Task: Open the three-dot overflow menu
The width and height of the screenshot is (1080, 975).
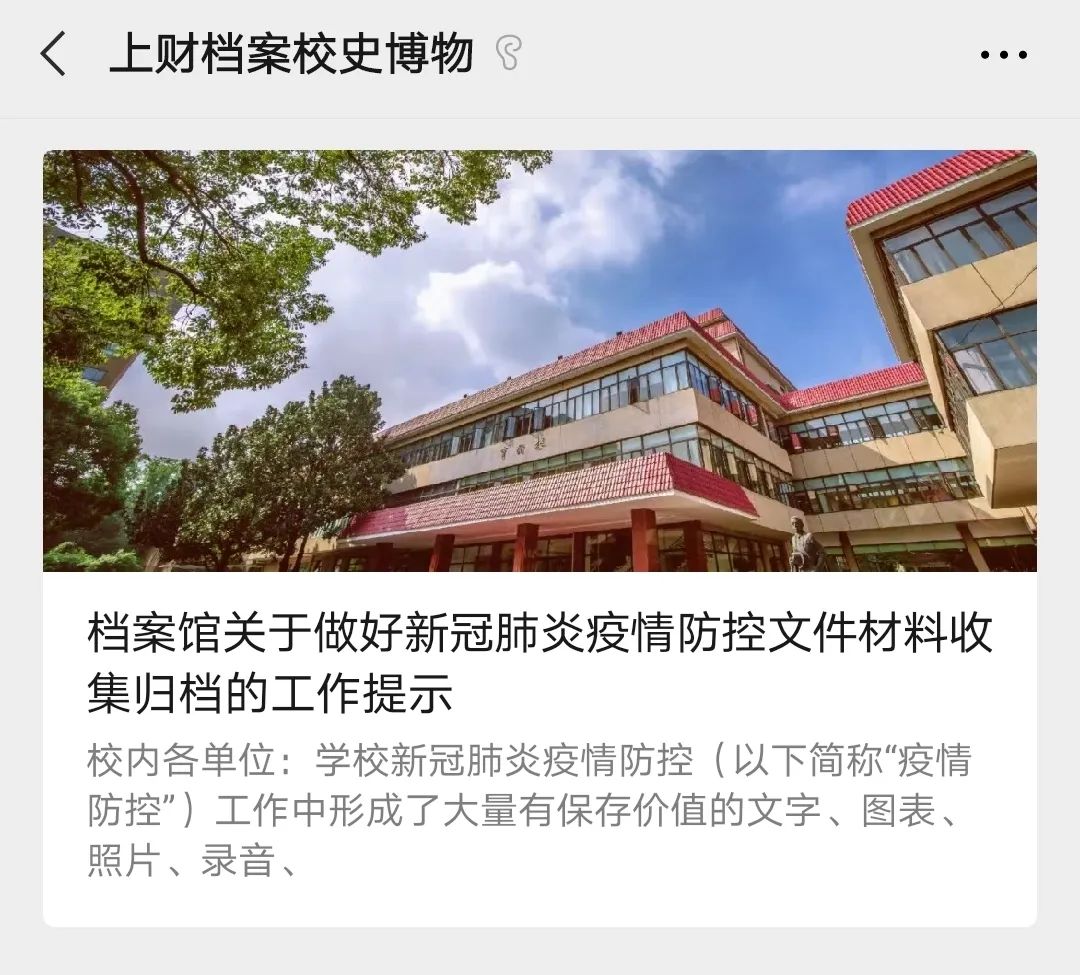Action: click(x=1003, y=55)
